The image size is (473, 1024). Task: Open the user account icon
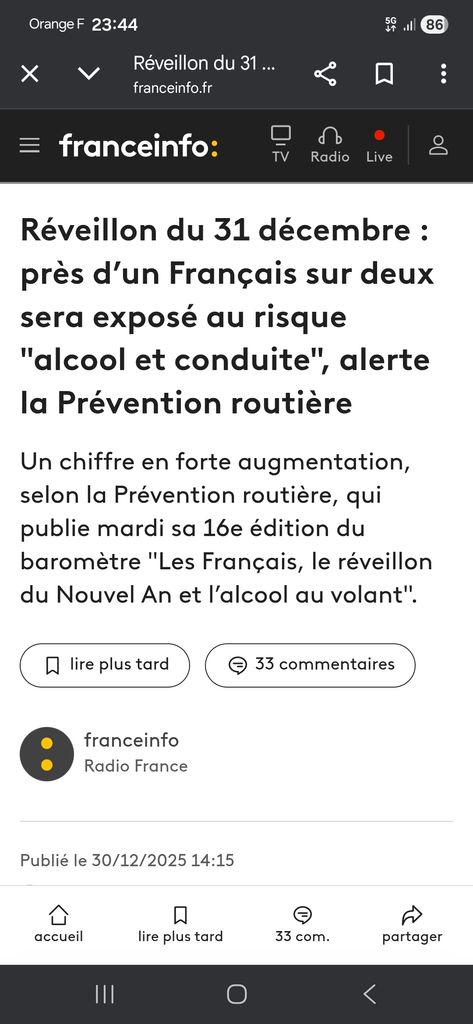[438, 145]
